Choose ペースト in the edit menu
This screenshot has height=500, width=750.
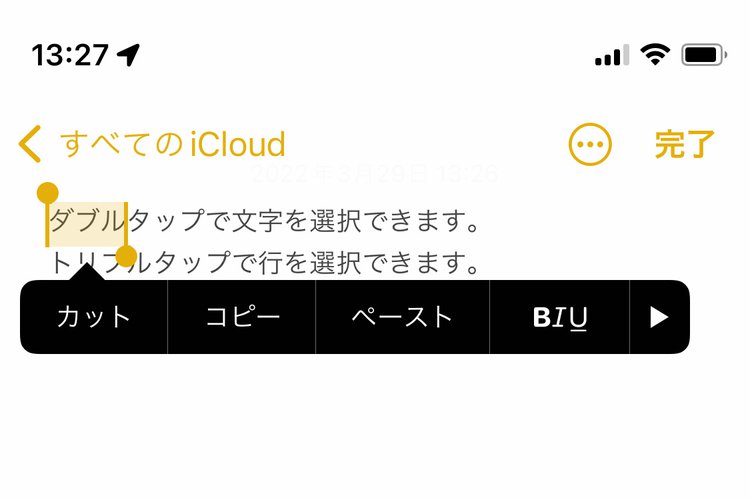tap(402, 318)
